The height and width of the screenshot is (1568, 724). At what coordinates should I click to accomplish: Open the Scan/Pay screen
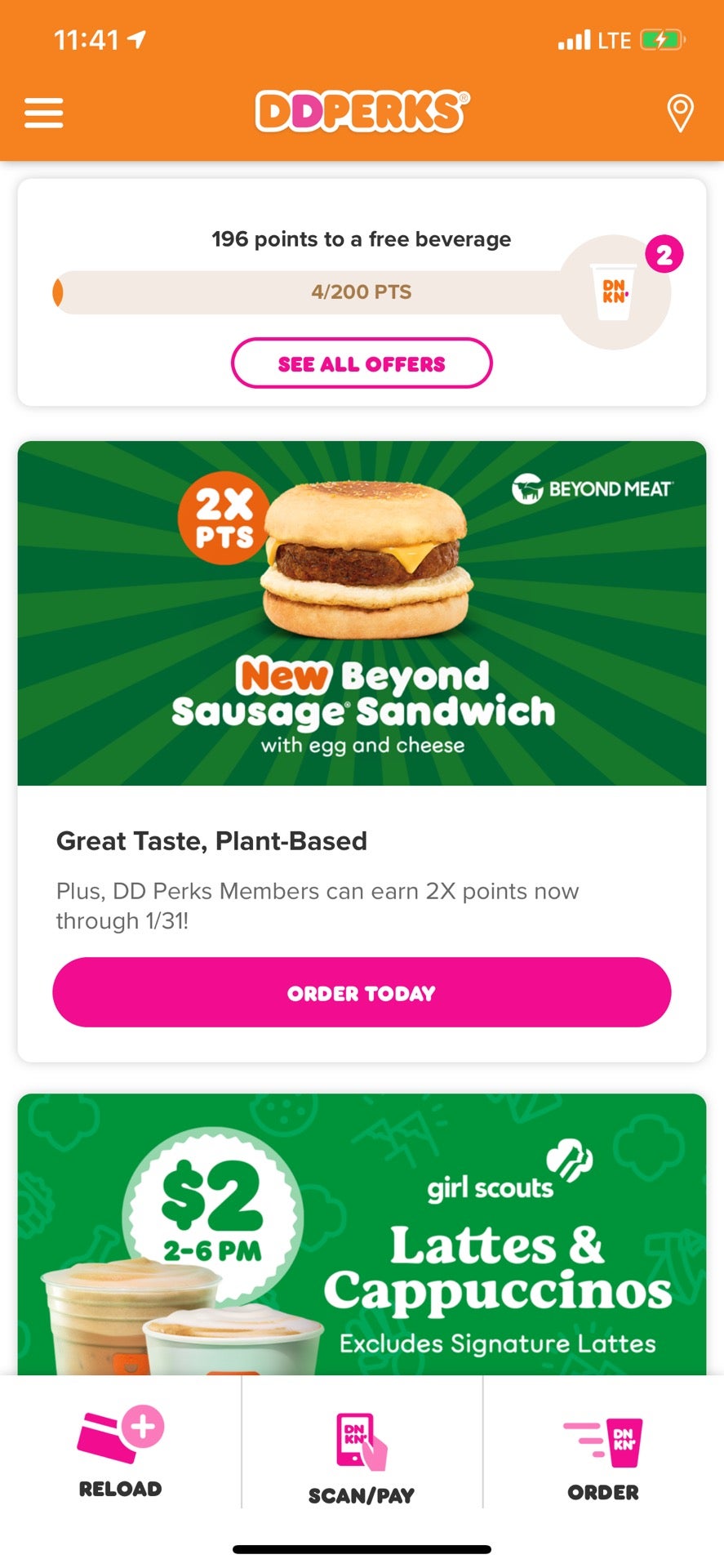pos(360,1454)
